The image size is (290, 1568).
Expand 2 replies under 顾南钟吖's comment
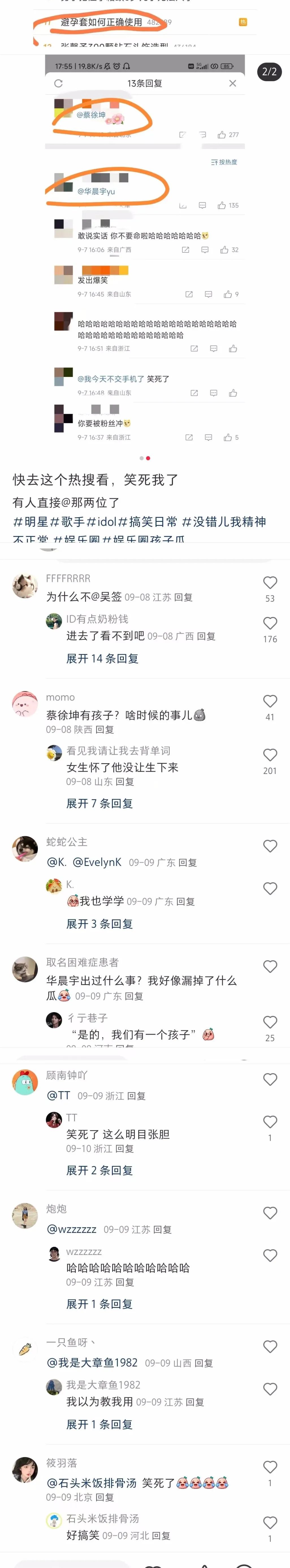[x=100, y=1170]
